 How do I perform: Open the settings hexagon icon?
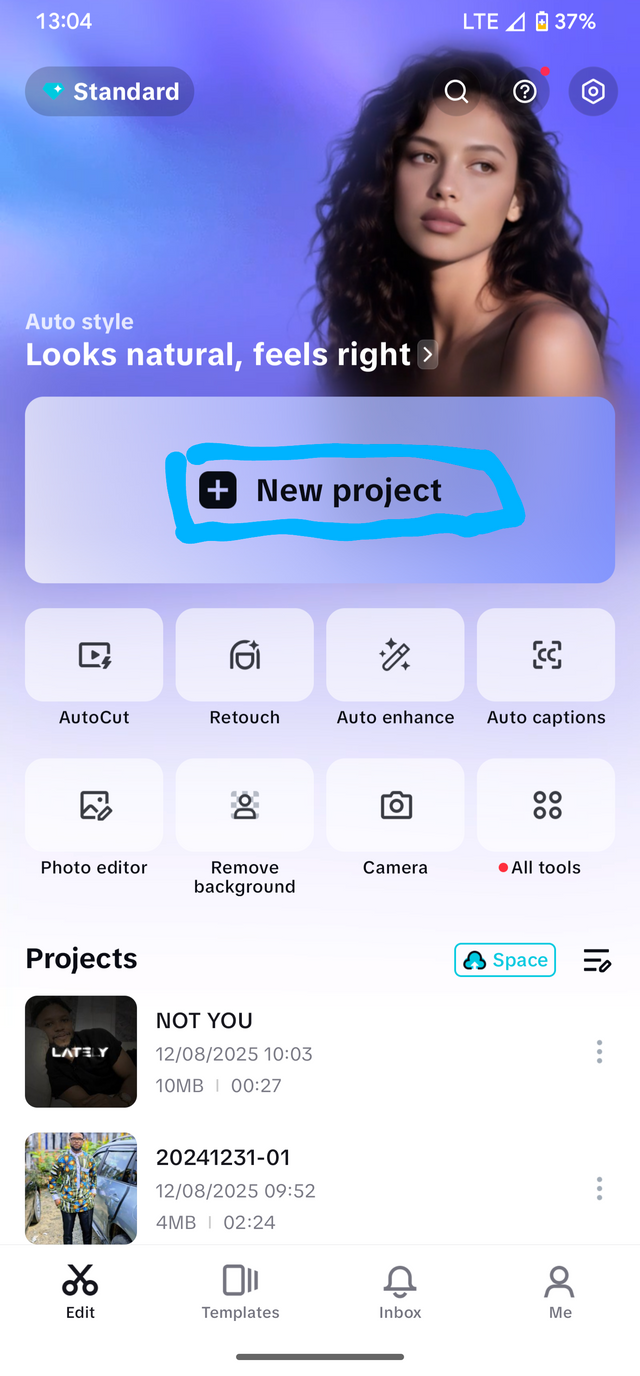593,92
